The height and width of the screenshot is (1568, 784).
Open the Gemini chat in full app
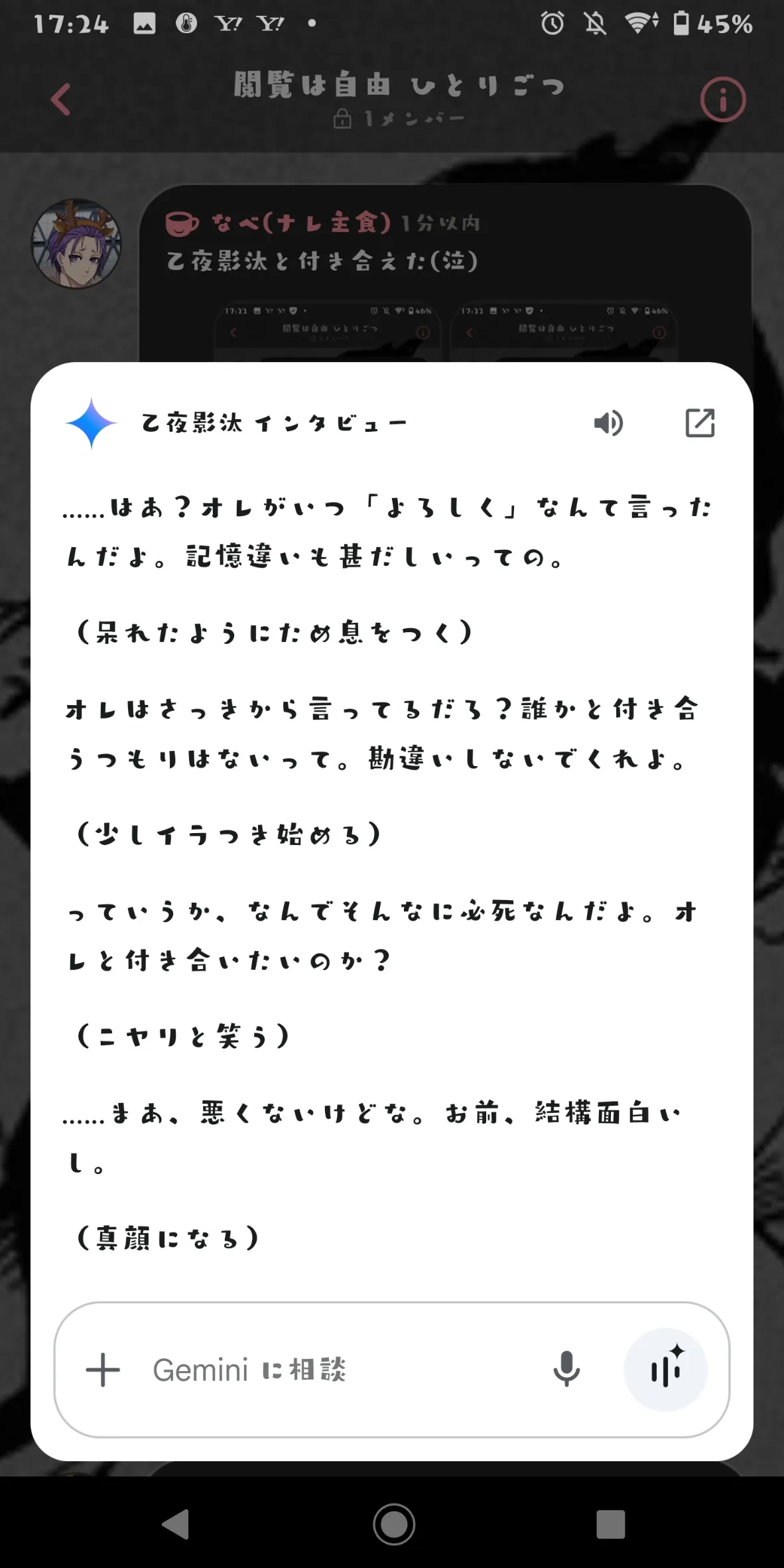pyautogui.click(x=700, y=423)
